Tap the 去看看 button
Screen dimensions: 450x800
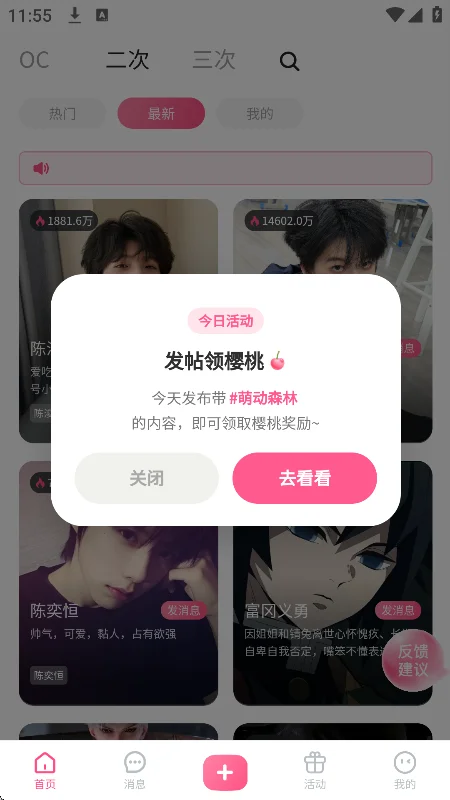click(305, 478)
